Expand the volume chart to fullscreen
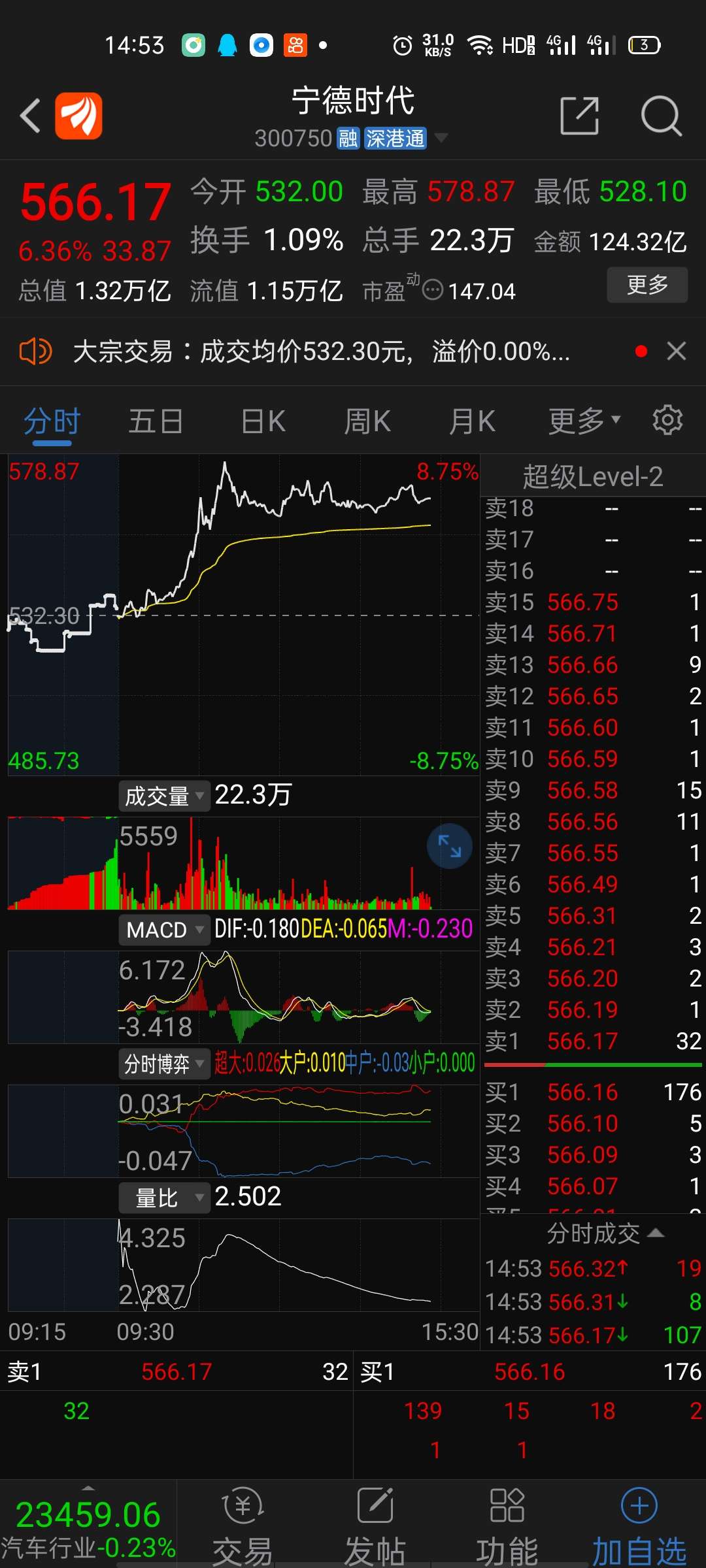 point(449,846)
